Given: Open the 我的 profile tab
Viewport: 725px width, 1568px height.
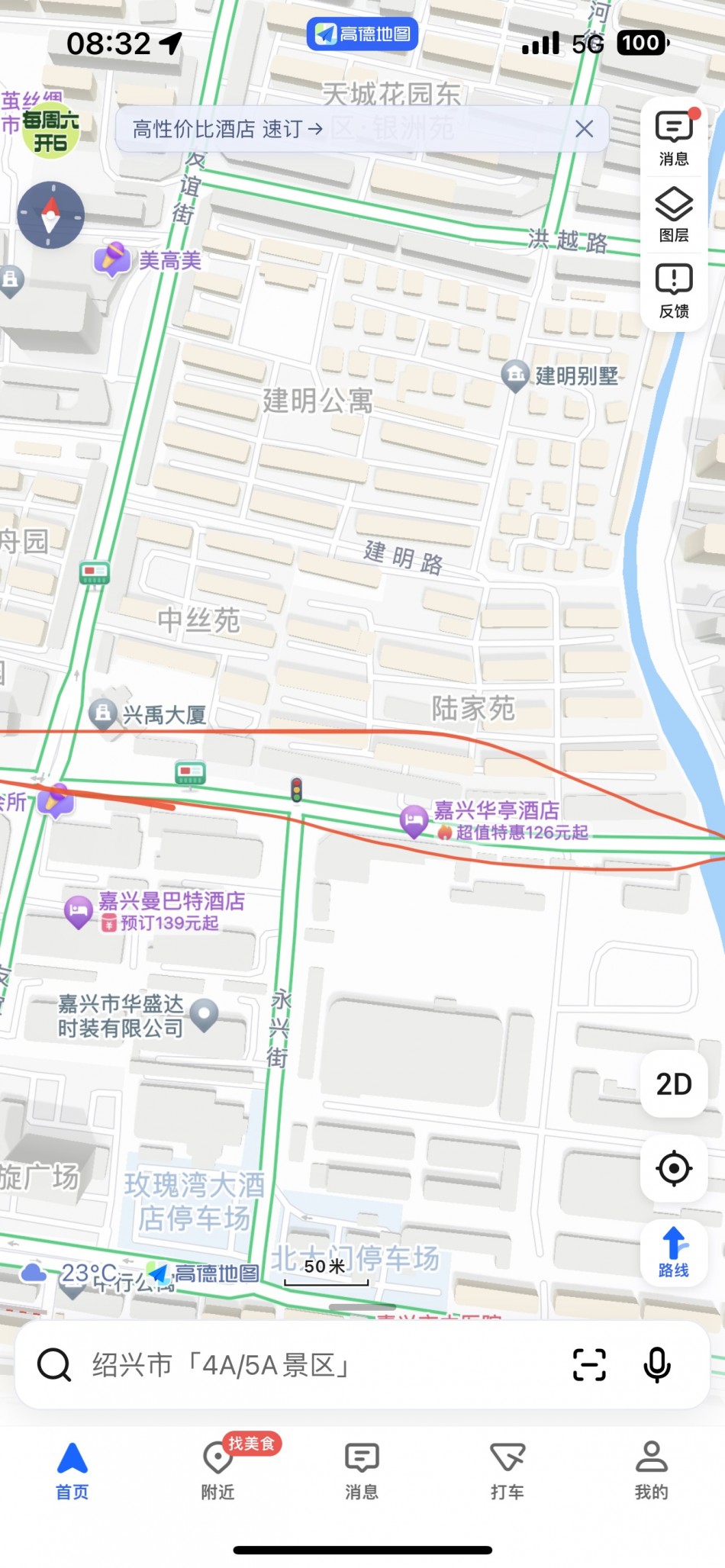Looking at the screenshot, I should pyautogui.click(x=651, y=1470).
